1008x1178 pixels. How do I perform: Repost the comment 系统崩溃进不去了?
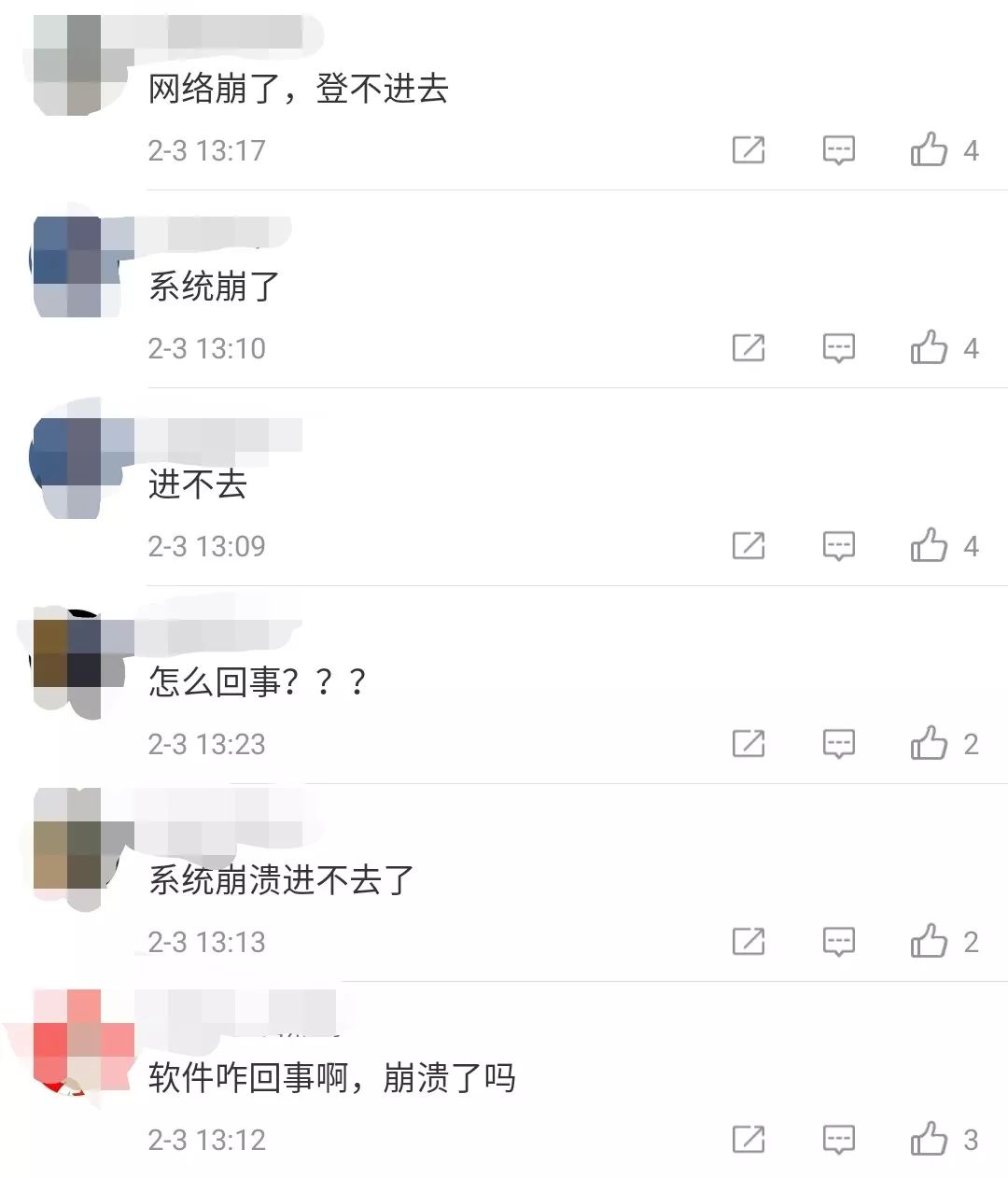[x=749, y=941]
